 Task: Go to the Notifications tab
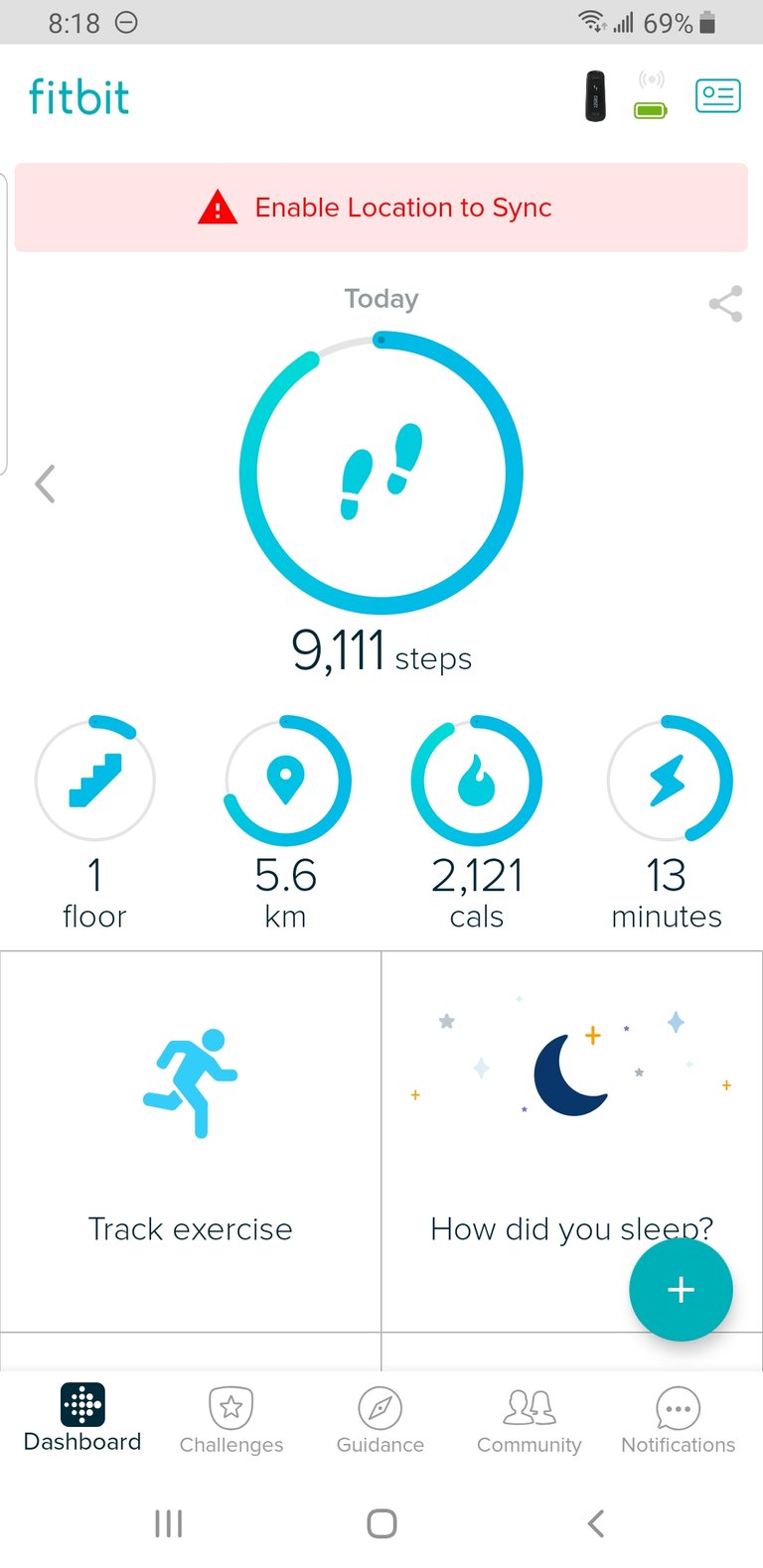679,1420
